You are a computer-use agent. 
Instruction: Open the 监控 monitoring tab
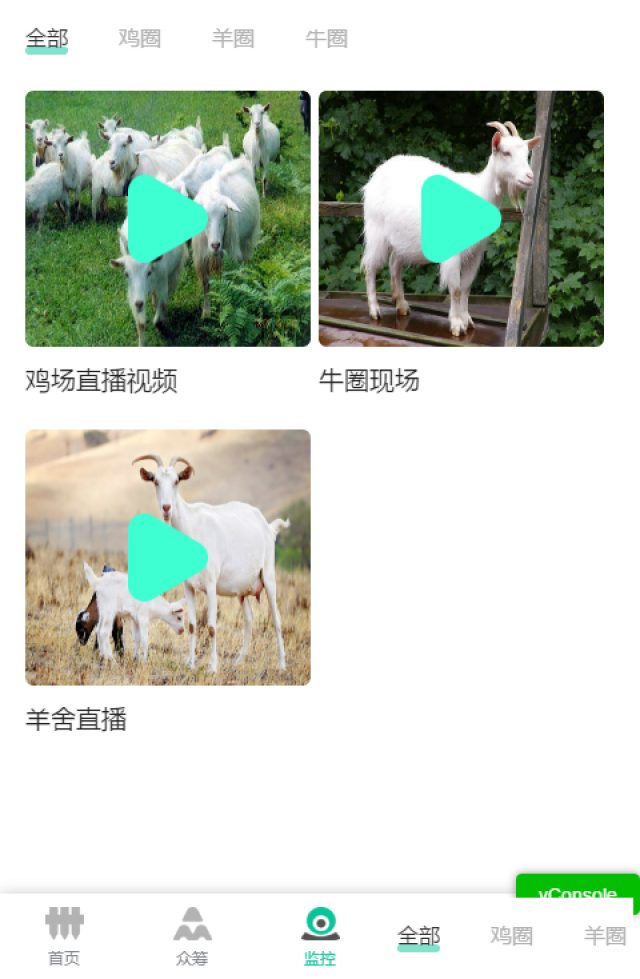(320, 936)
